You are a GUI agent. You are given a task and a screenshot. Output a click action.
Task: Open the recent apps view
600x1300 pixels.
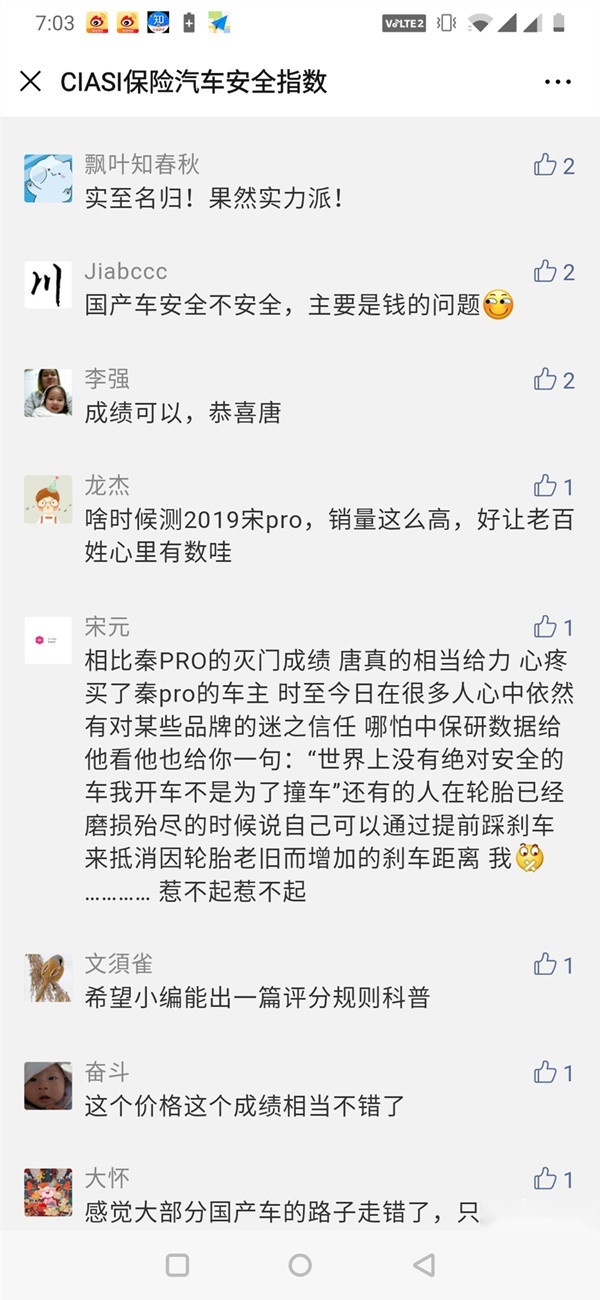tap(177, 1265)
